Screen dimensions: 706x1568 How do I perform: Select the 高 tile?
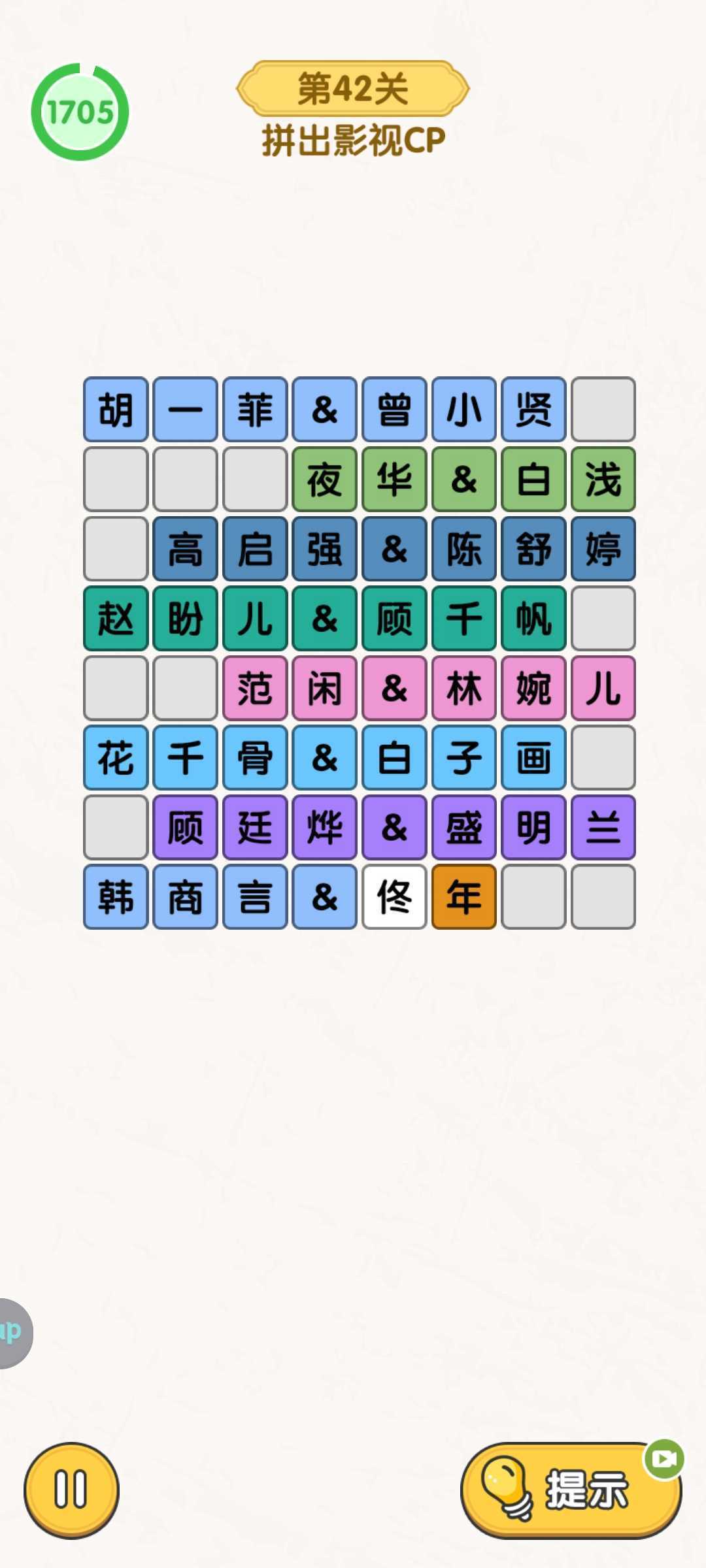tap(186, 549)
